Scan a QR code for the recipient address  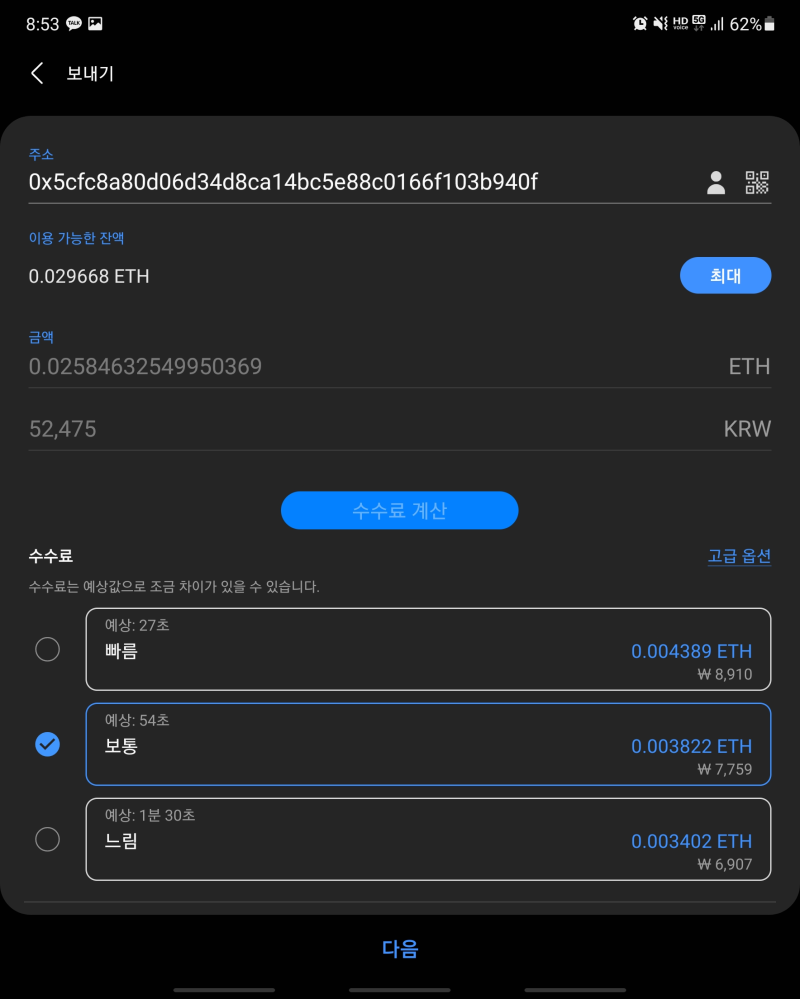(757, 182)
